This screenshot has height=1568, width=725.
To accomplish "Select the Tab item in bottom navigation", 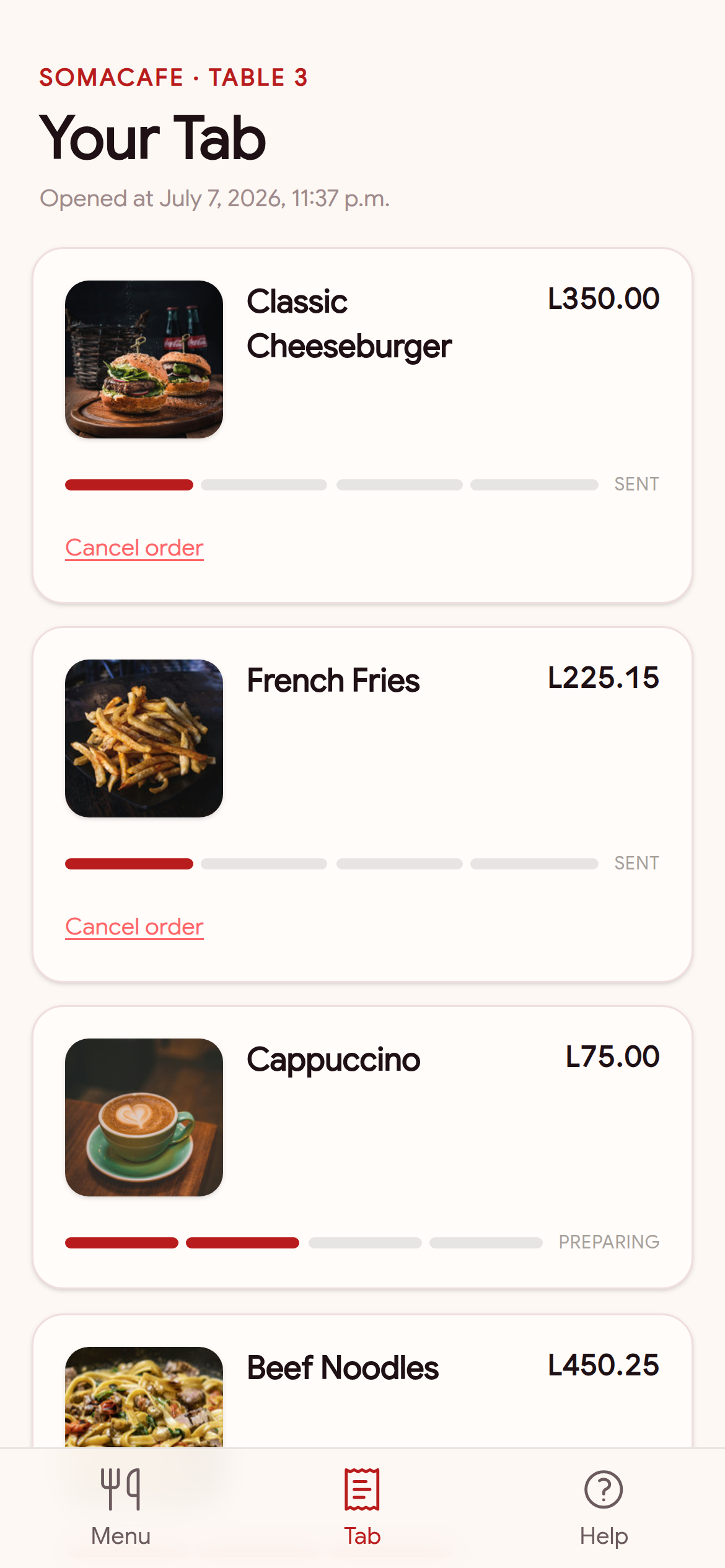I will [x=362, y=1507].
